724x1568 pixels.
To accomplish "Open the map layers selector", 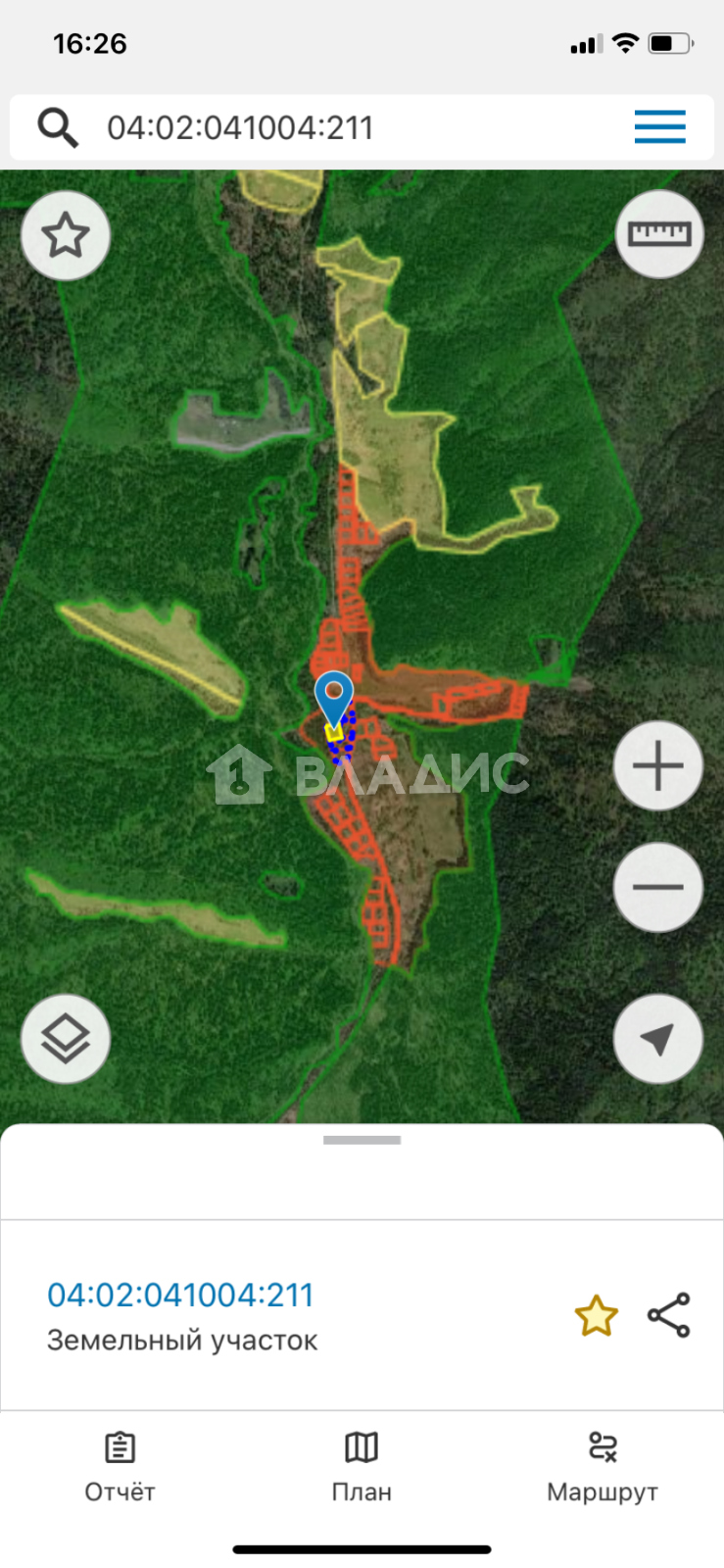I will (66, 1039).
